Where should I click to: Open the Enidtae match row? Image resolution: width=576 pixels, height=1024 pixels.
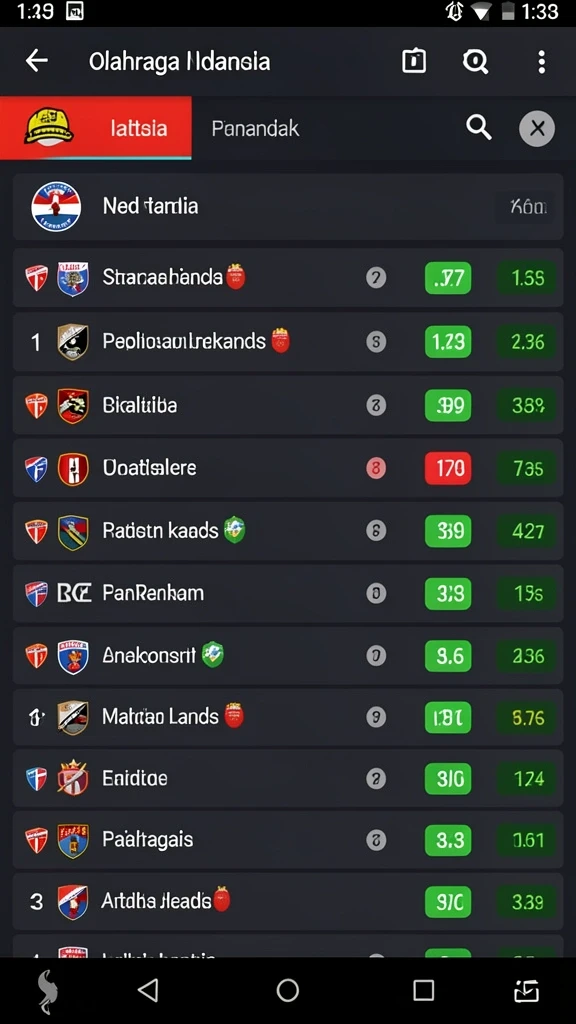pyautogui.click(x=288, y=778)
